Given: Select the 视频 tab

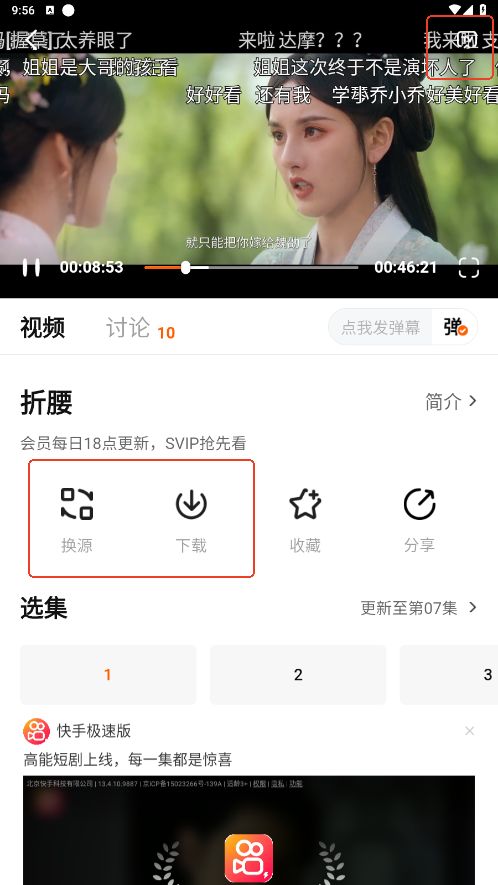Looking at the screenshot, I should (x=43, y=328).
